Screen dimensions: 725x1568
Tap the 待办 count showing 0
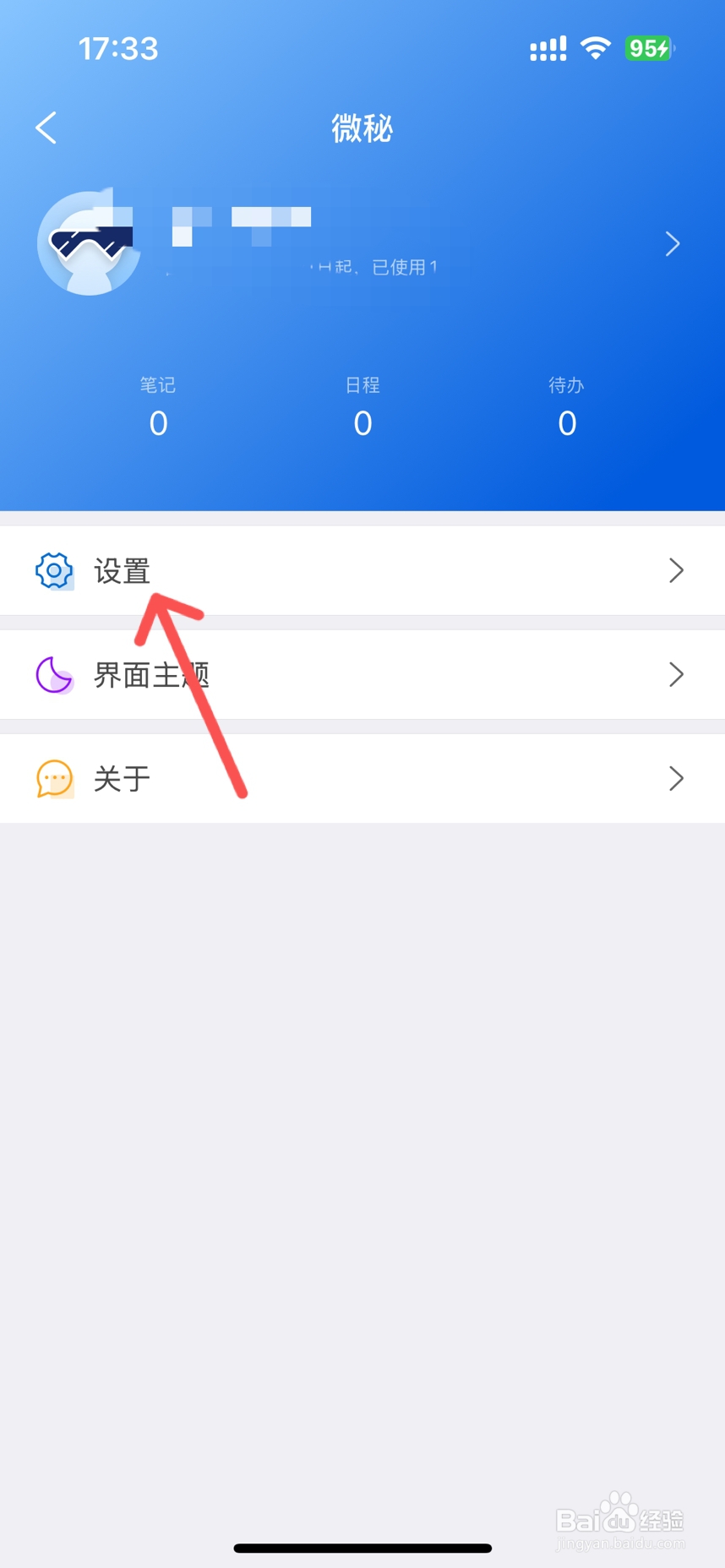[567, 422]
